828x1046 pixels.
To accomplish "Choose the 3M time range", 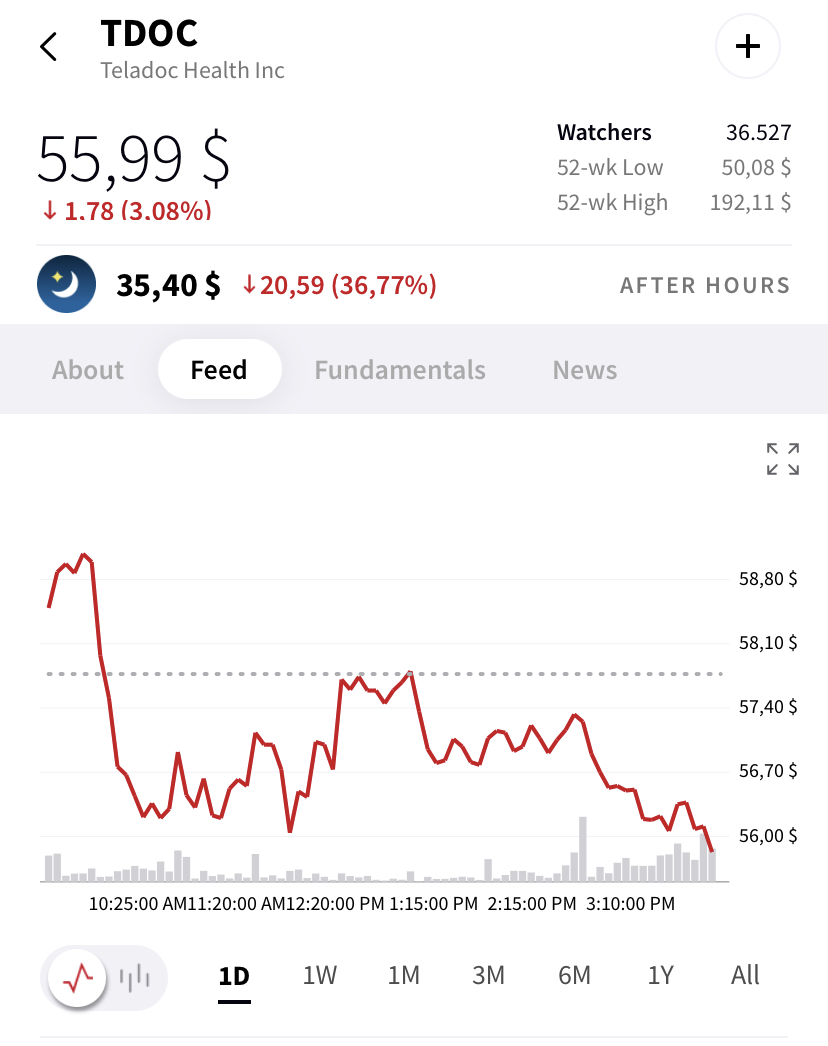I will [x=488, y=976].
